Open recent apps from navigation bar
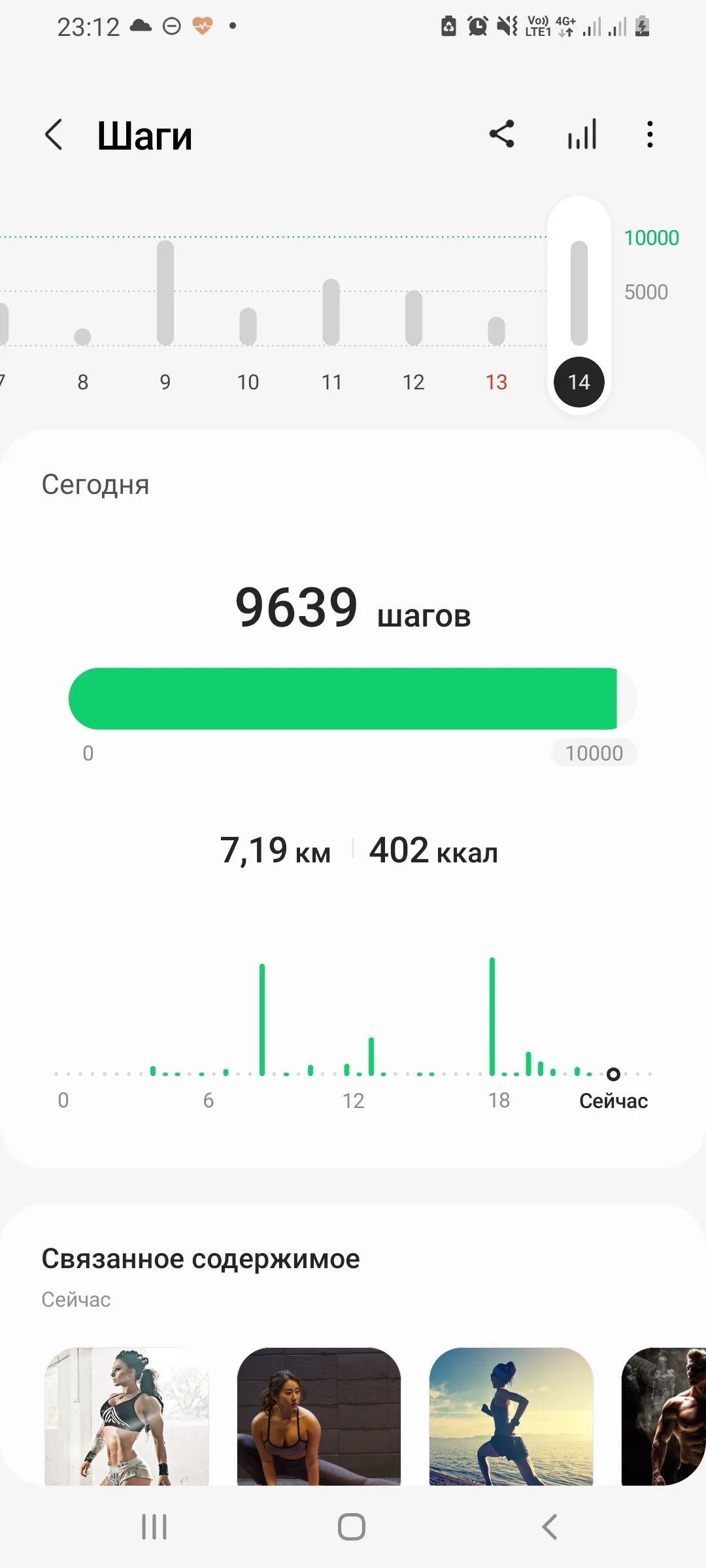This screenshot has width=706, height=1568. [x=154, y=1527]
